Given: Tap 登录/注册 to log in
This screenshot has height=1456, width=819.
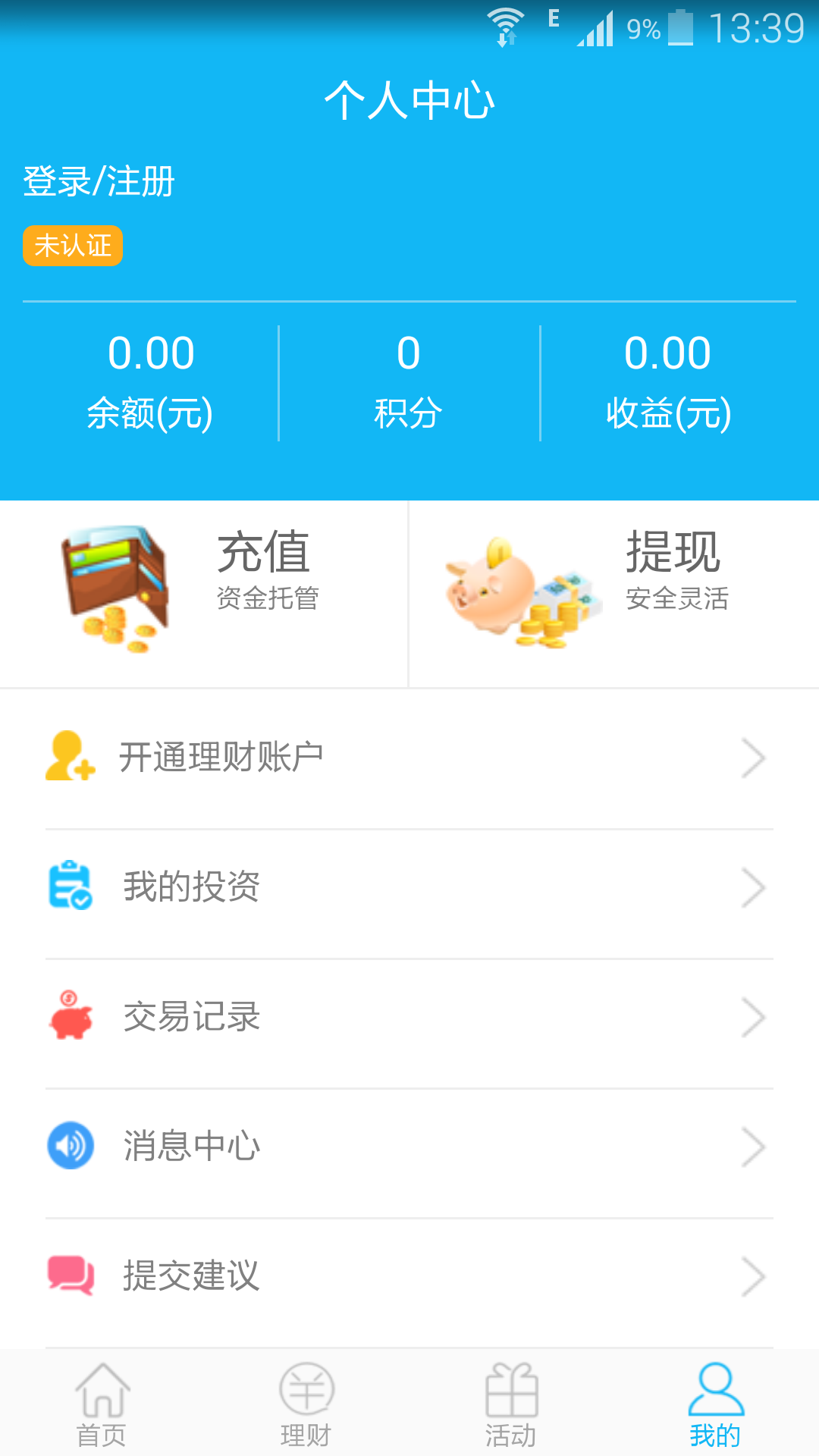Looking at the screenshot, I should pyautogui.click(x=99, y=182).
